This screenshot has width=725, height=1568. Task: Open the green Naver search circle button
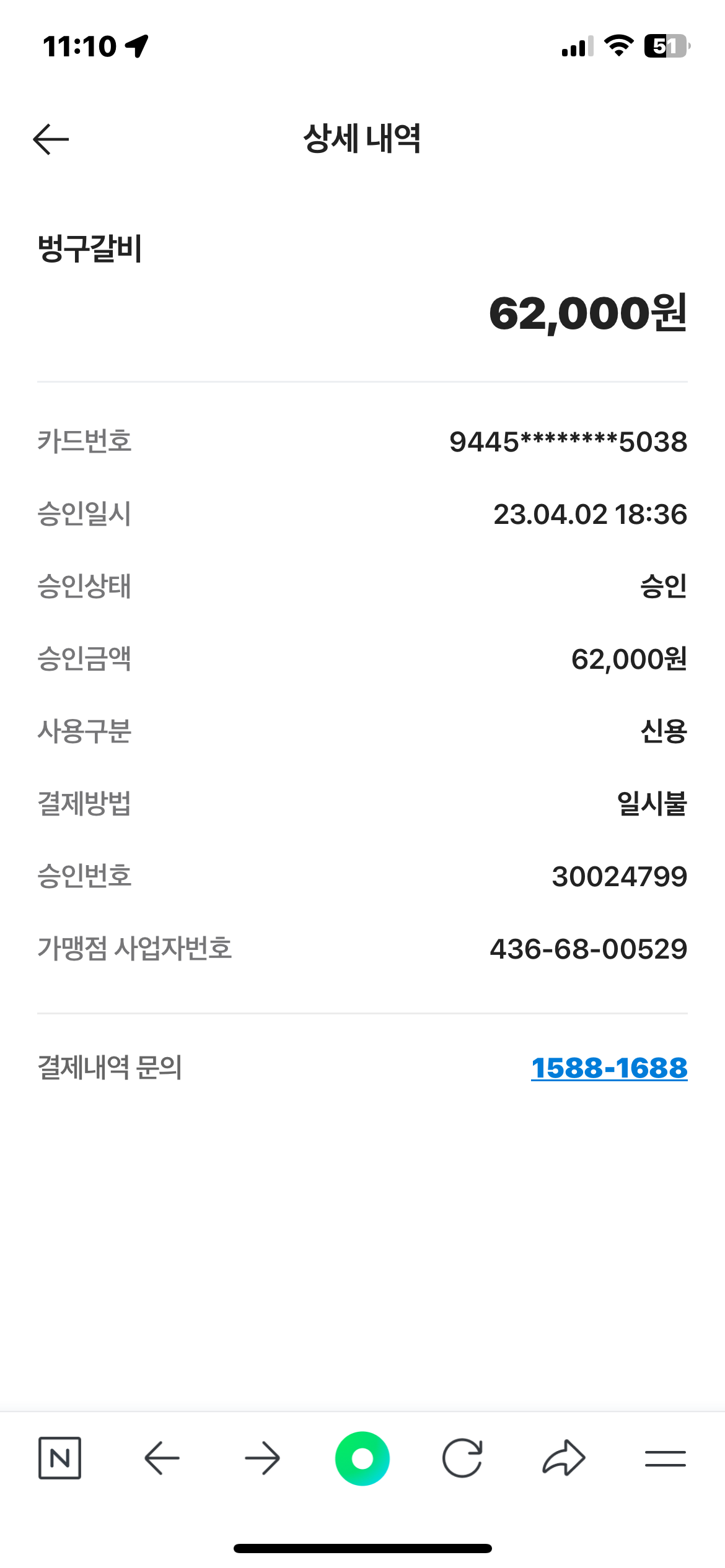[362, 1458]
